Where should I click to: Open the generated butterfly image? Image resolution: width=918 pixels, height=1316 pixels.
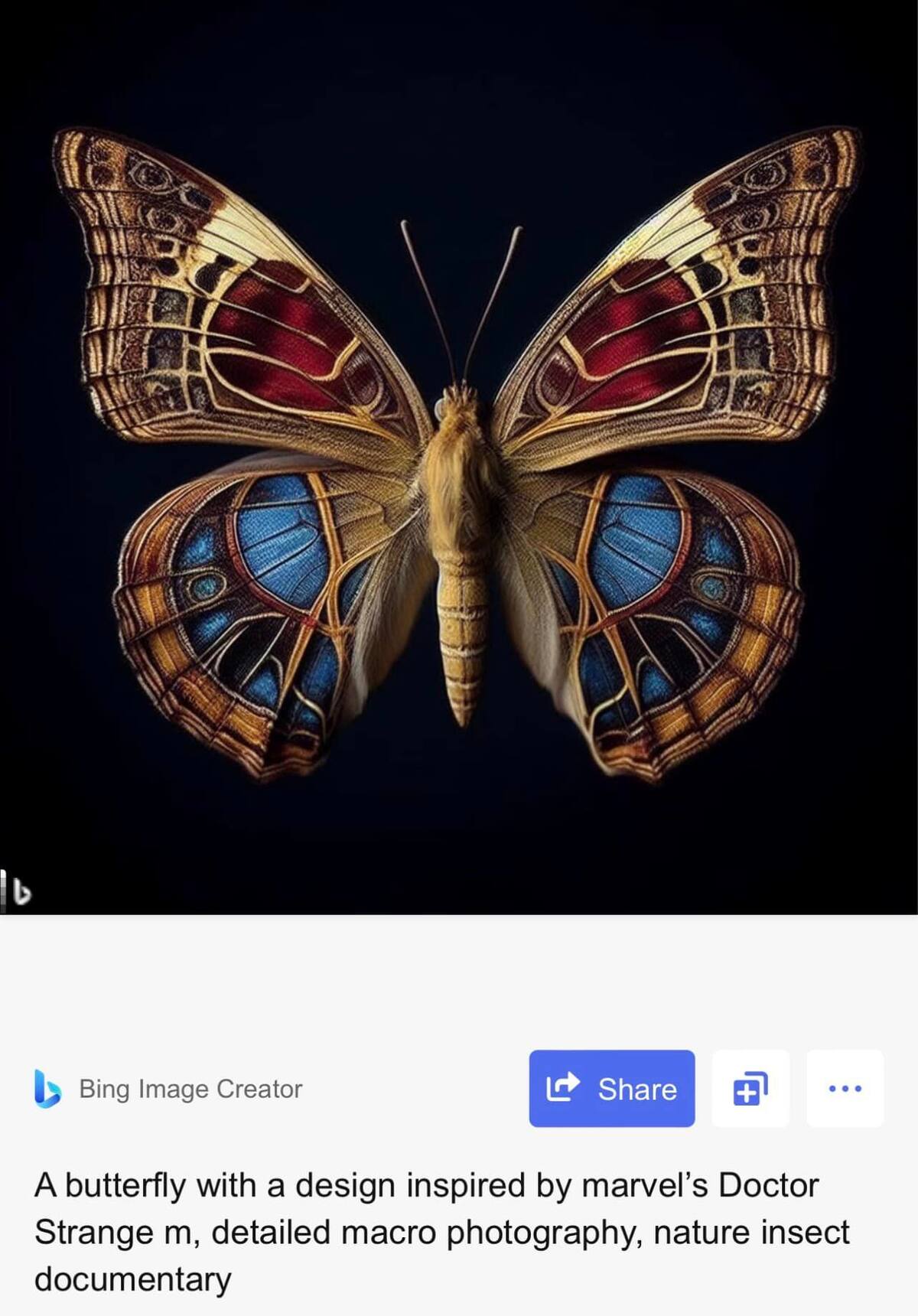click(x=459, y=458)
